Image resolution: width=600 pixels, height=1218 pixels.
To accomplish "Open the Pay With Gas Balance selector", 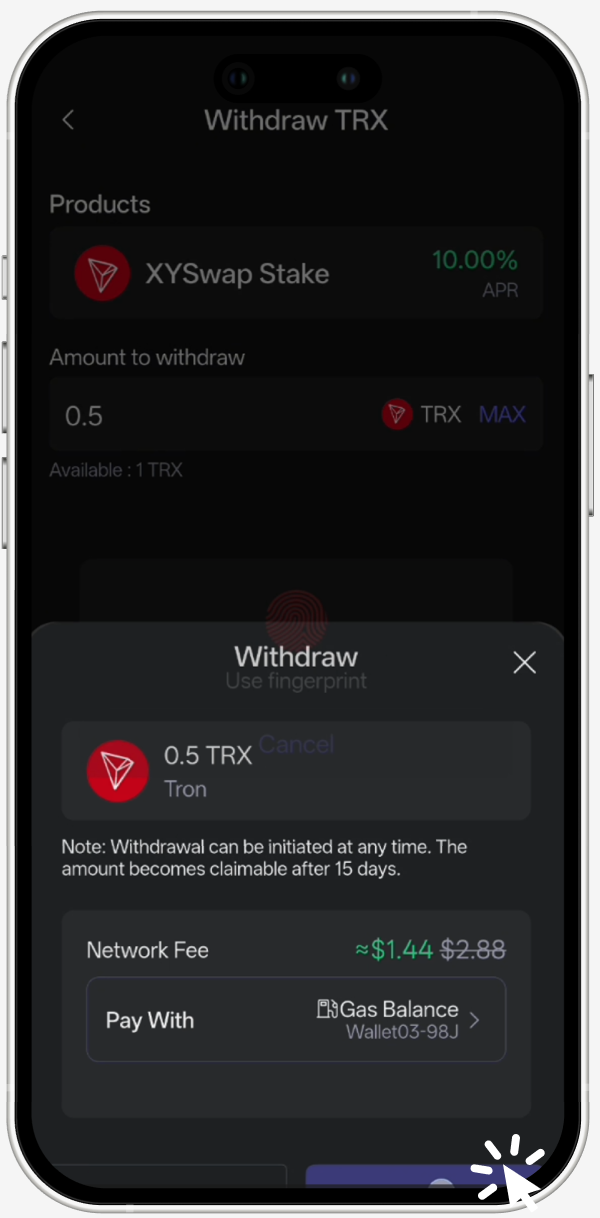I will (296, 1019).
